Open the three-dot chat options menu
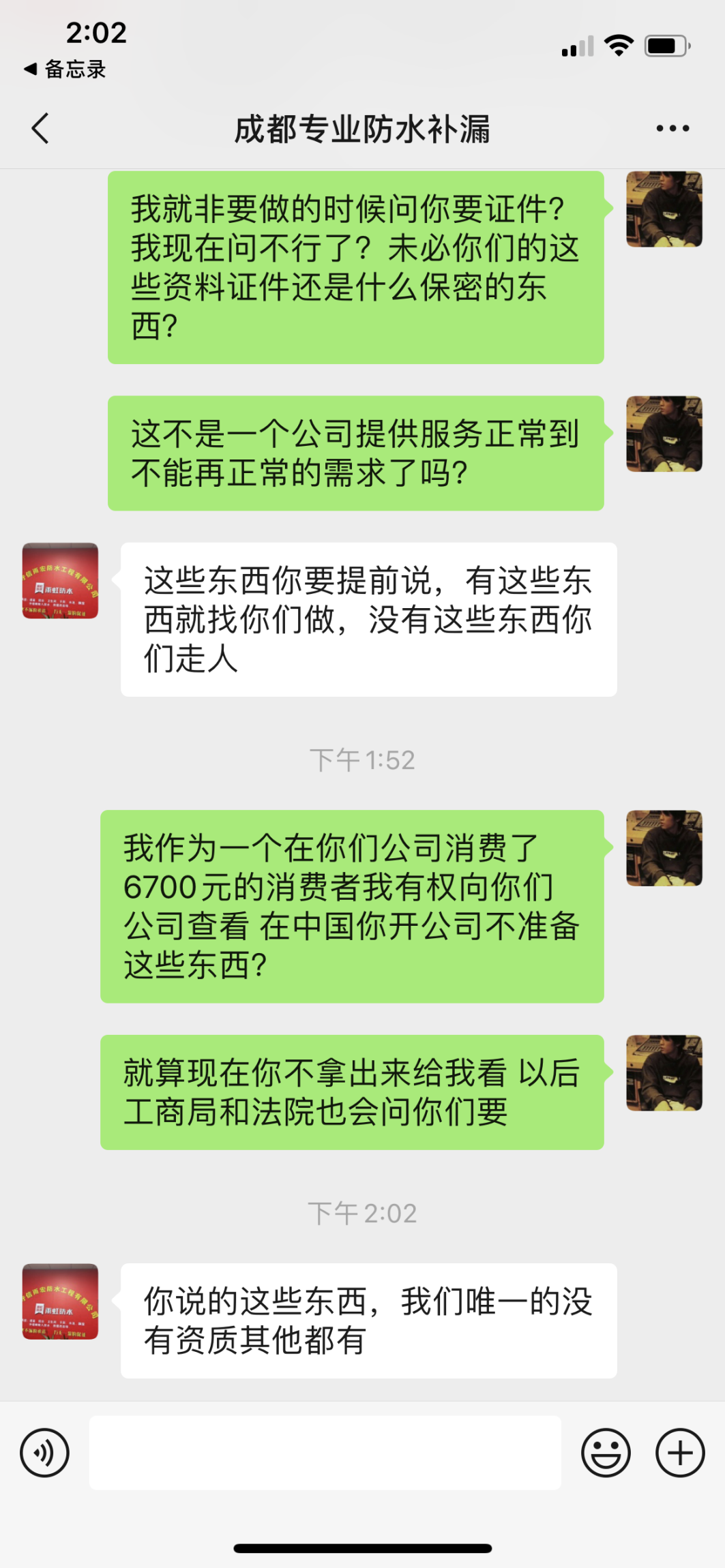The height and width of the screenshot is (1568, 725). (x=672, y=128)
